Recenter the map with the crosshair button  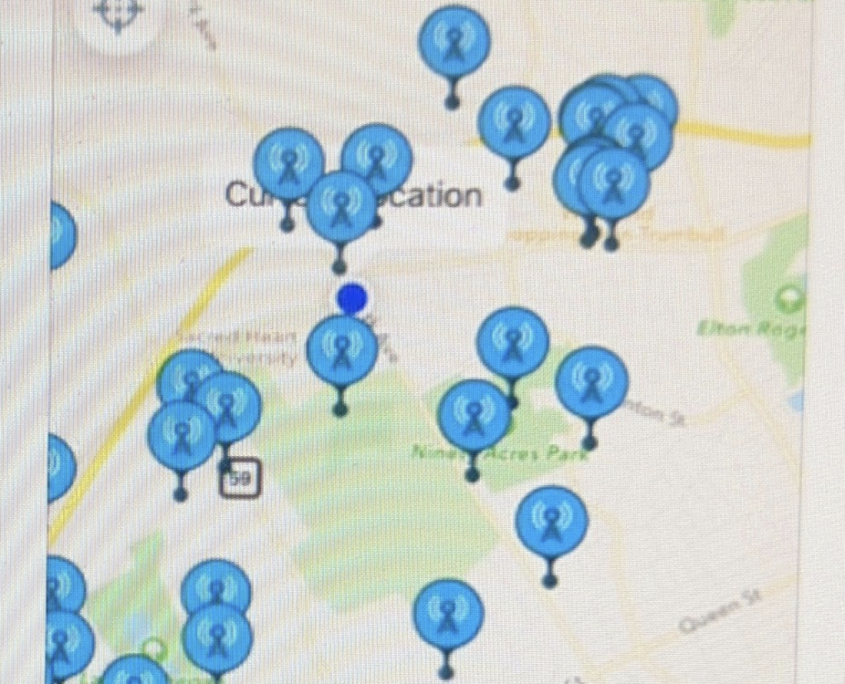coord(118,14)
